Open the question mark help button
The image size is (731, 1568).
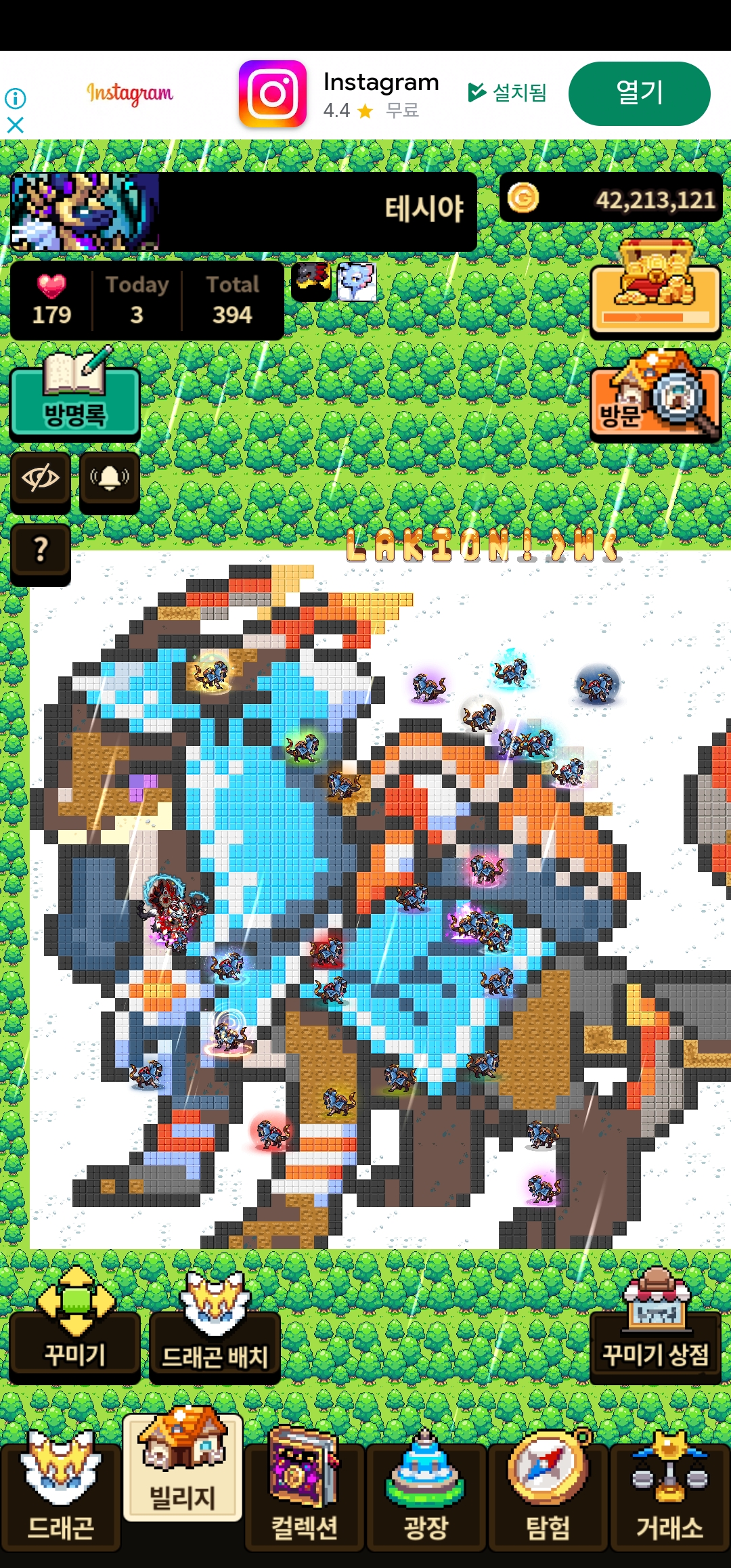tap(41, 550)
